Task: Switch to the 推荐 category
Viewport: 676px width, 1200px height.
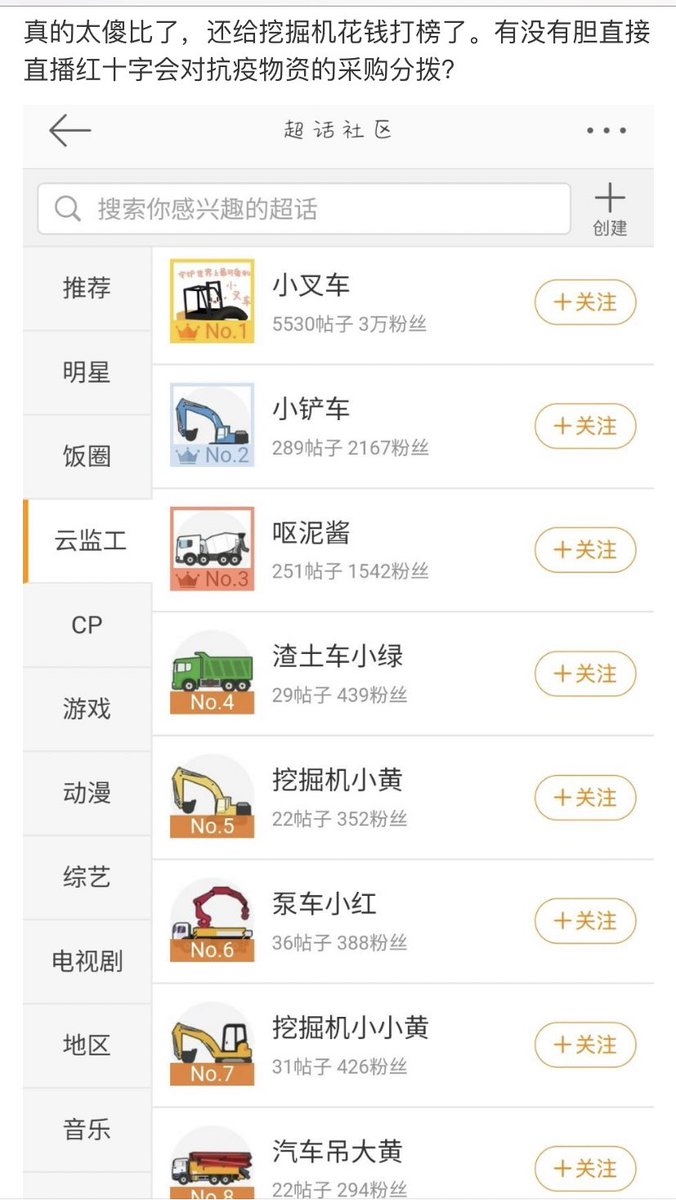Action: [x=87, y=289]
